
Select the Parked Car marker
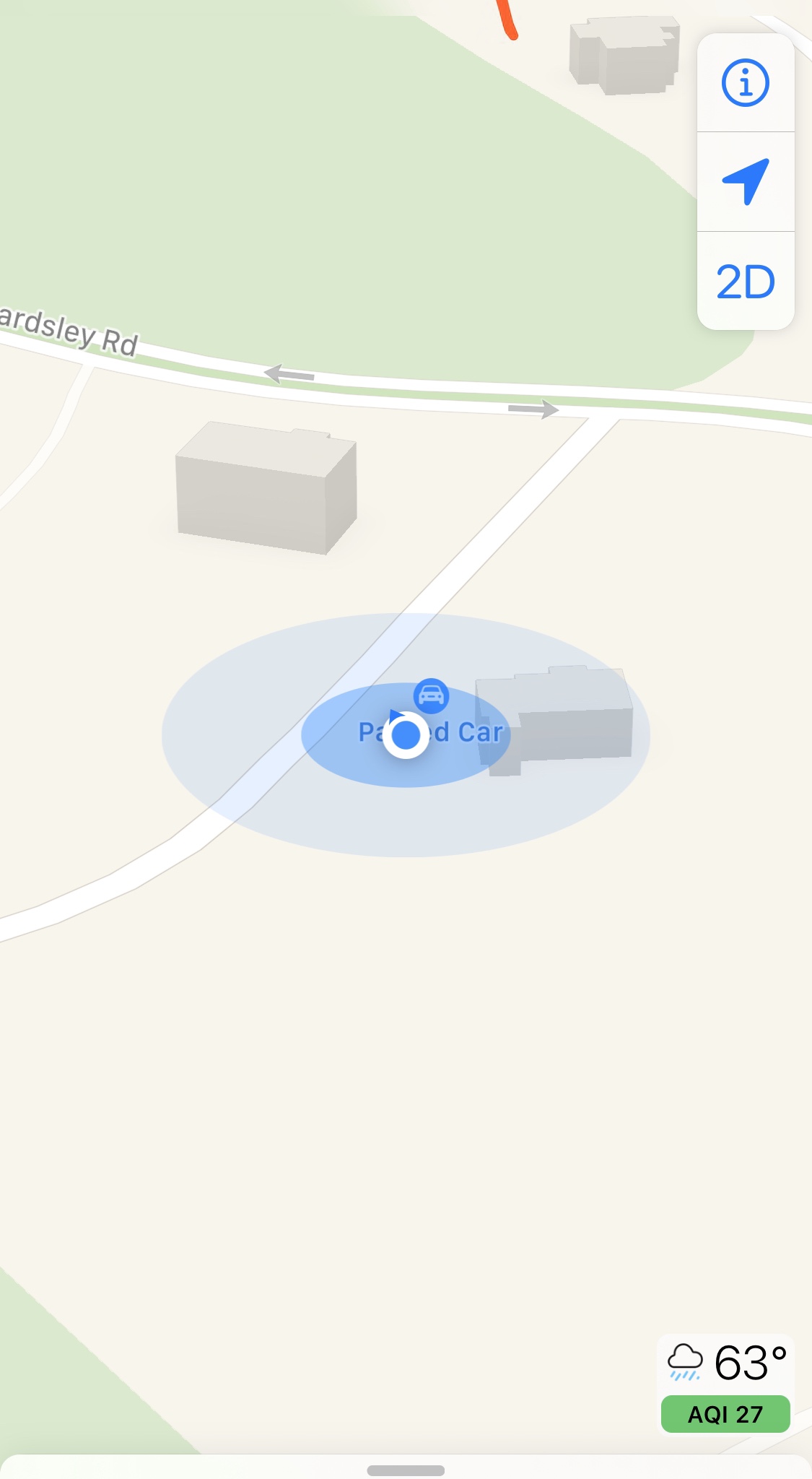click(x=432, y=695)
